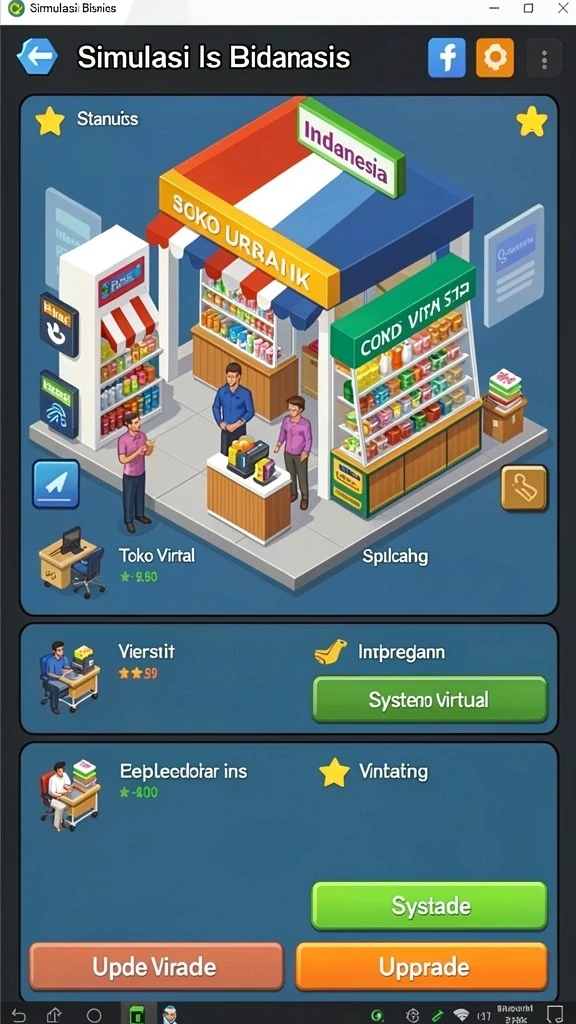Go back using the blue arrow button
The image size is (576, 1024).
[37, 56]
